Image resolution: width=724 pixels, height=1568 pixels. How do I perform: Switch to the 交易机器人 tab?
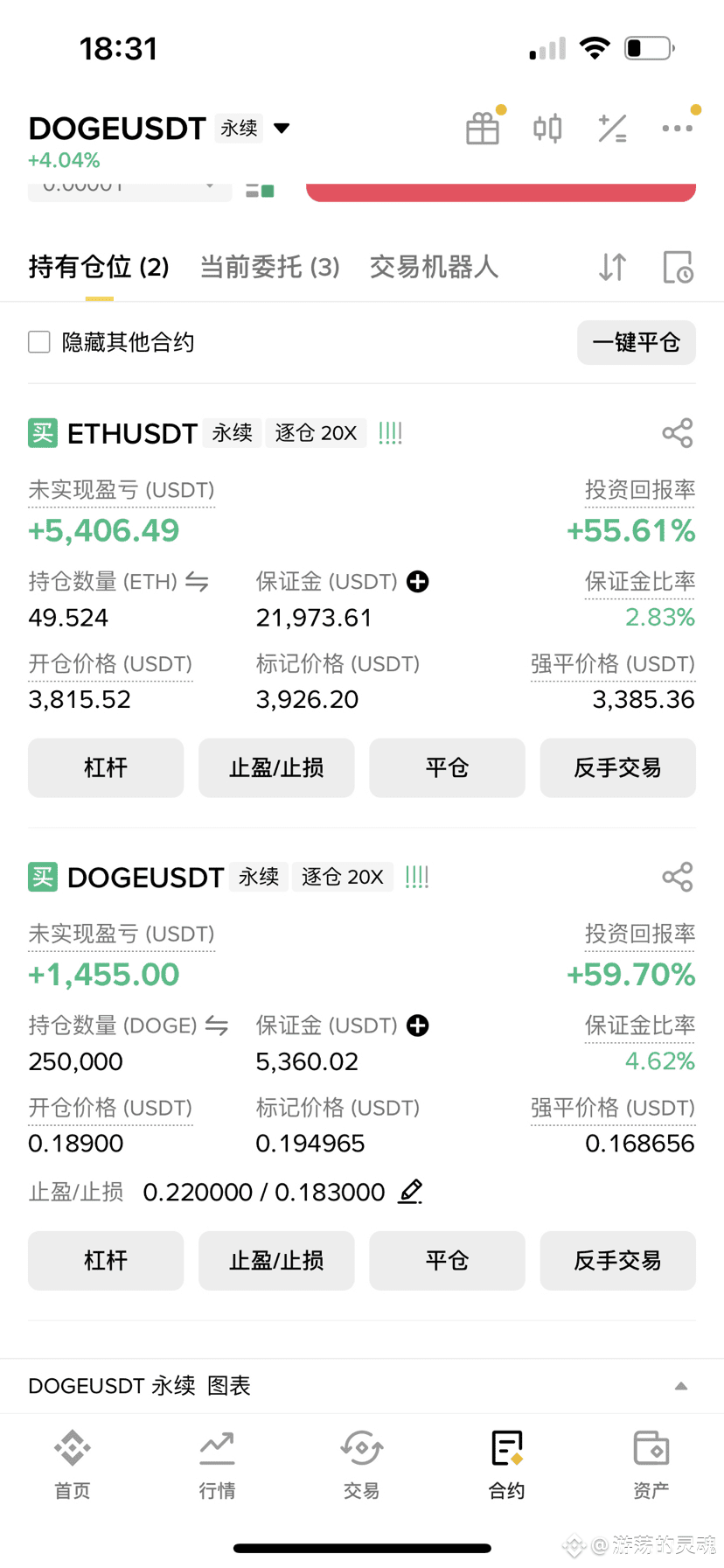pyautogui.click(x=434, y=267)
